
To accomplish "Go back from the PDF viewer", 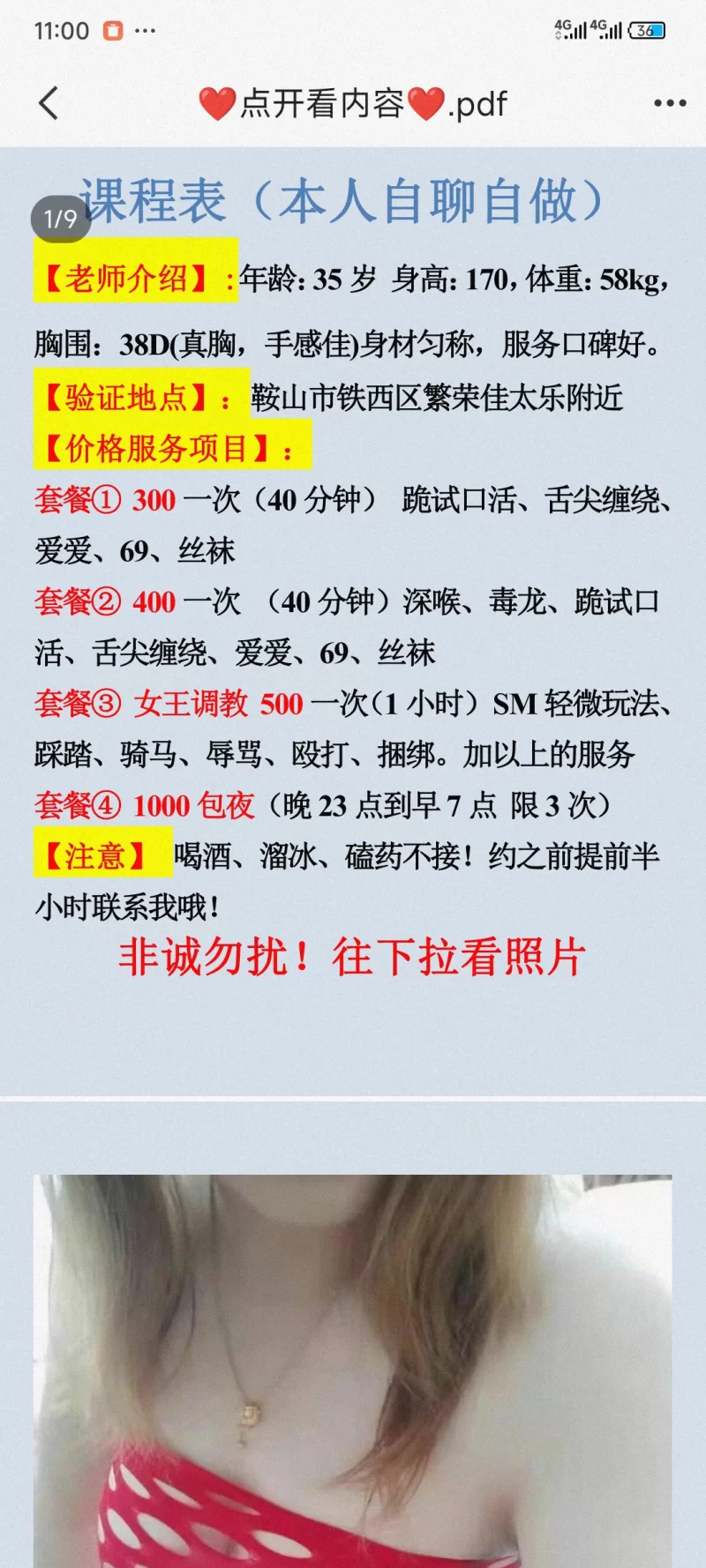I will 49,103.
